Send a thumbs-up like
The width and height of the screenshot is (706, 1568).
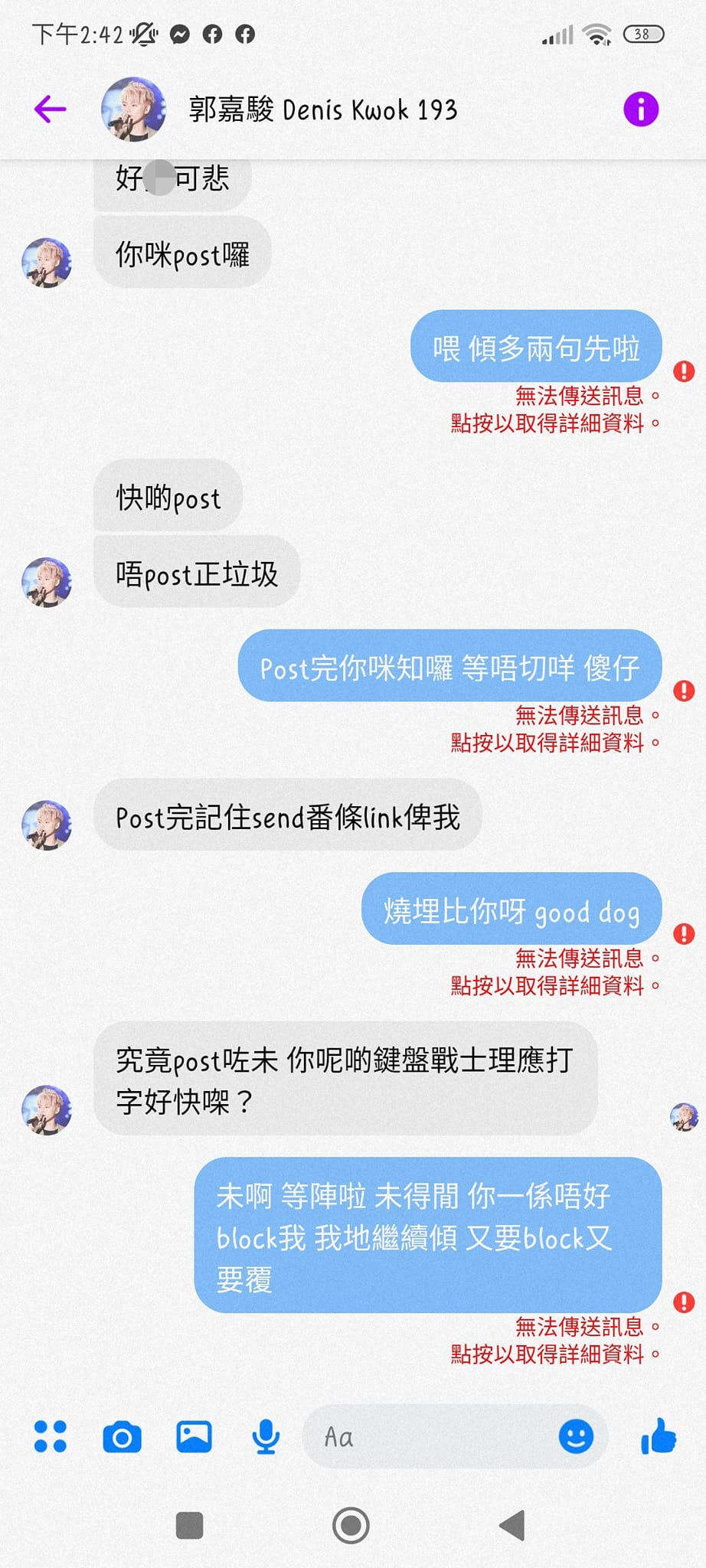tap(659, 1436)
